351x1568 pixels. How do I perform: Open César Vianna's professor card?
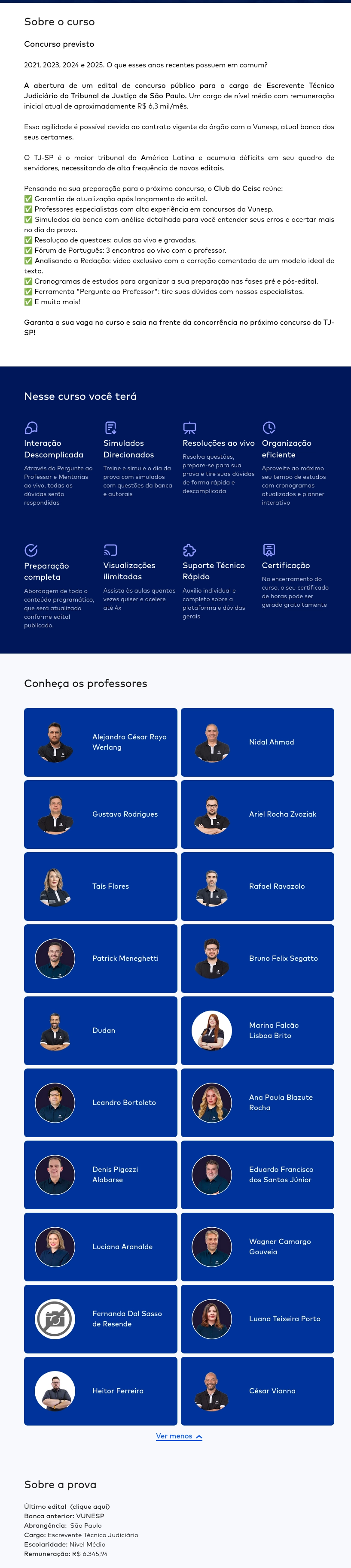pyautogui.click(x=257, y=1391)
